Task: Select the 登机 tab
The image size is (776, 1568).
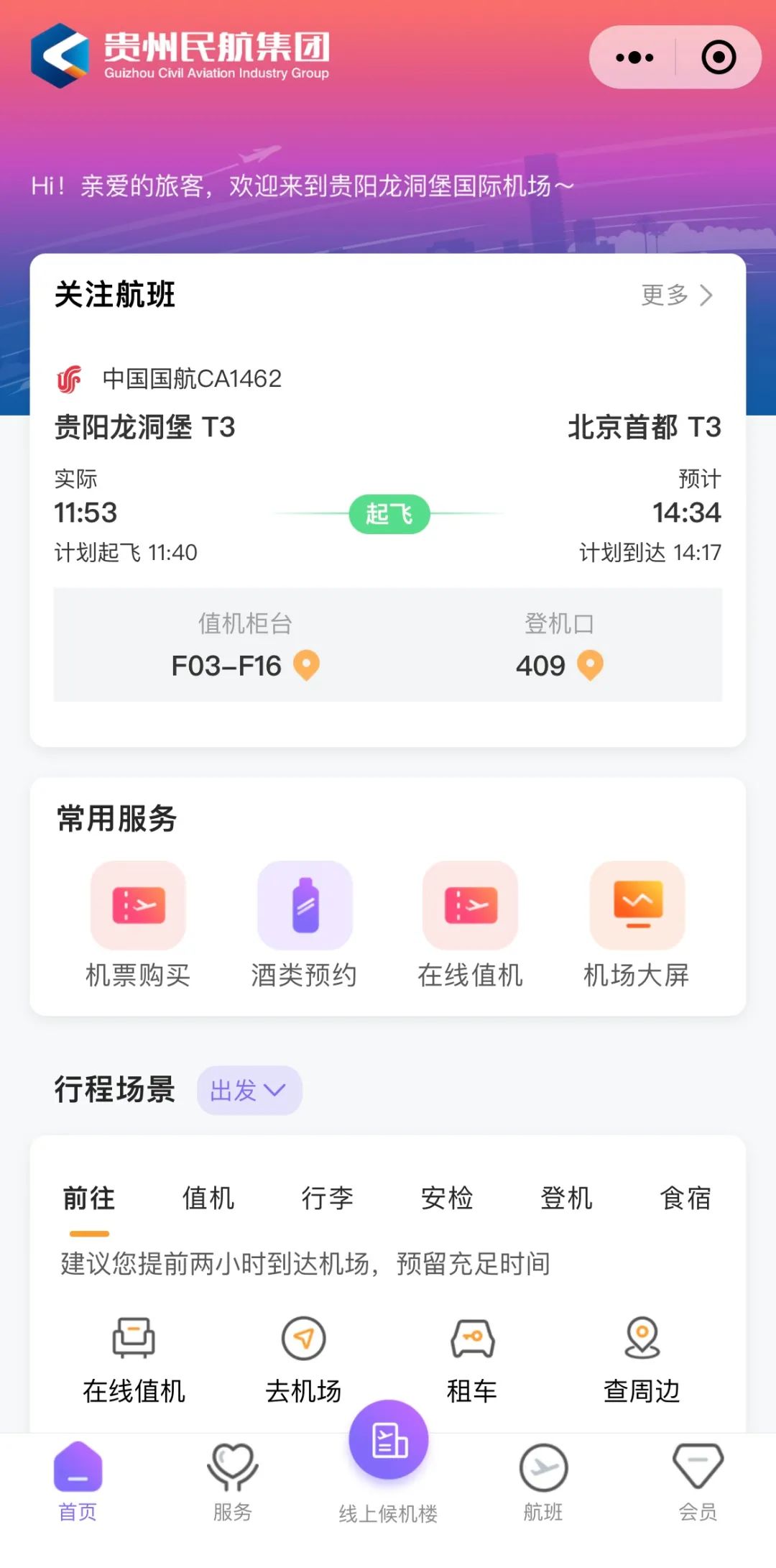Action: click(566, 1198)
